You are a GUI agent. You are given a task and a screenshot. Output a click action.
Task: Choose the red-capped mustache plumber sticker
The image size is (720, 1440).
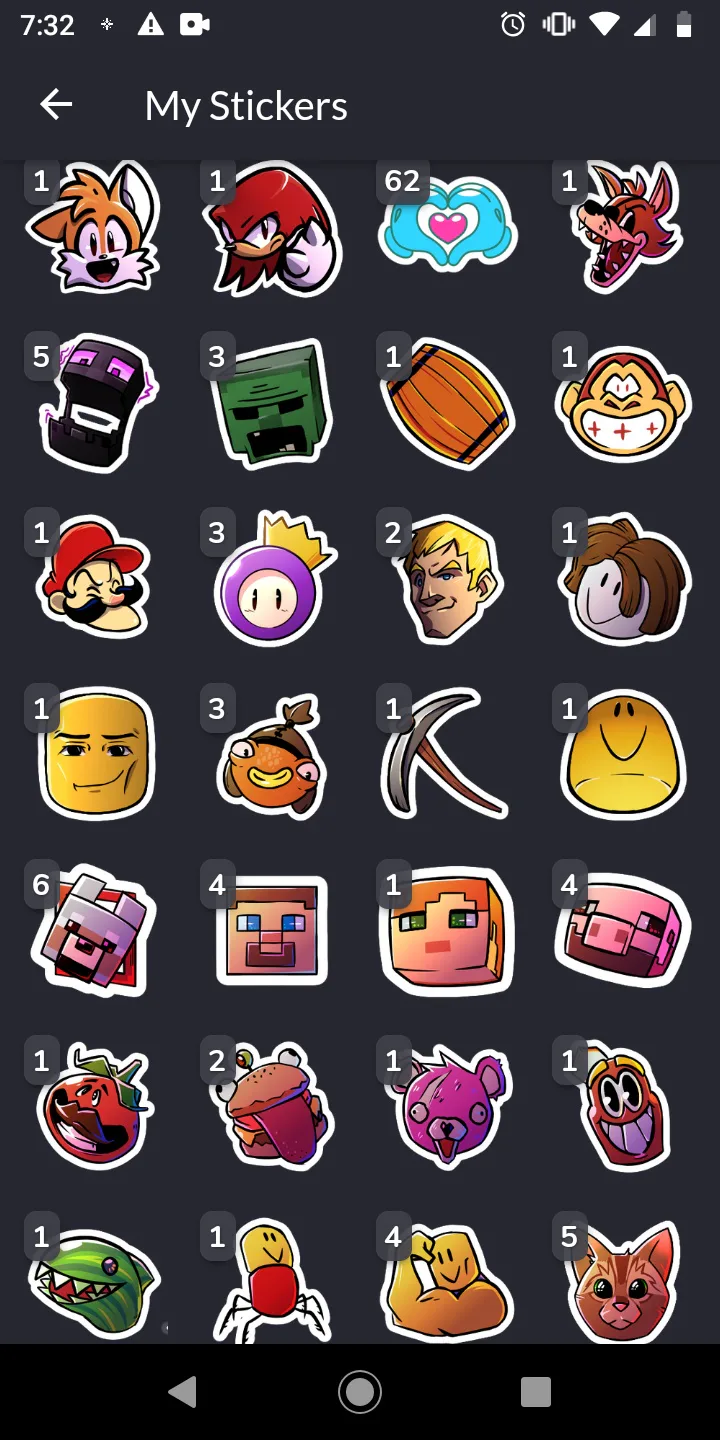93,578
